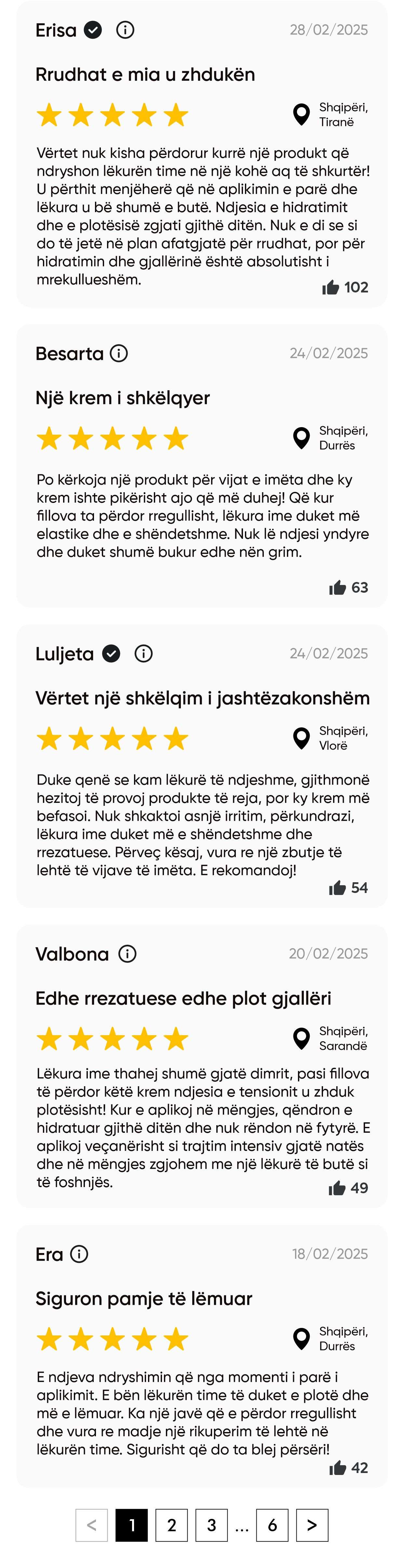Like Erisa's review with 102 likes
404x1568 pixels.
pyautogui.click(x=331, y=287)
